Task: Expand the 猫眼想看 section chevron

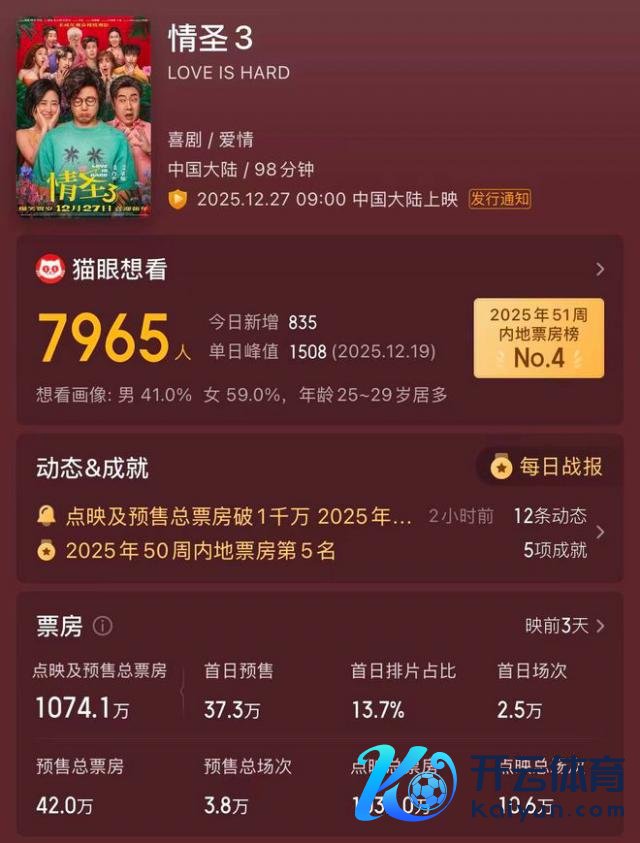Action: [600, 269]
